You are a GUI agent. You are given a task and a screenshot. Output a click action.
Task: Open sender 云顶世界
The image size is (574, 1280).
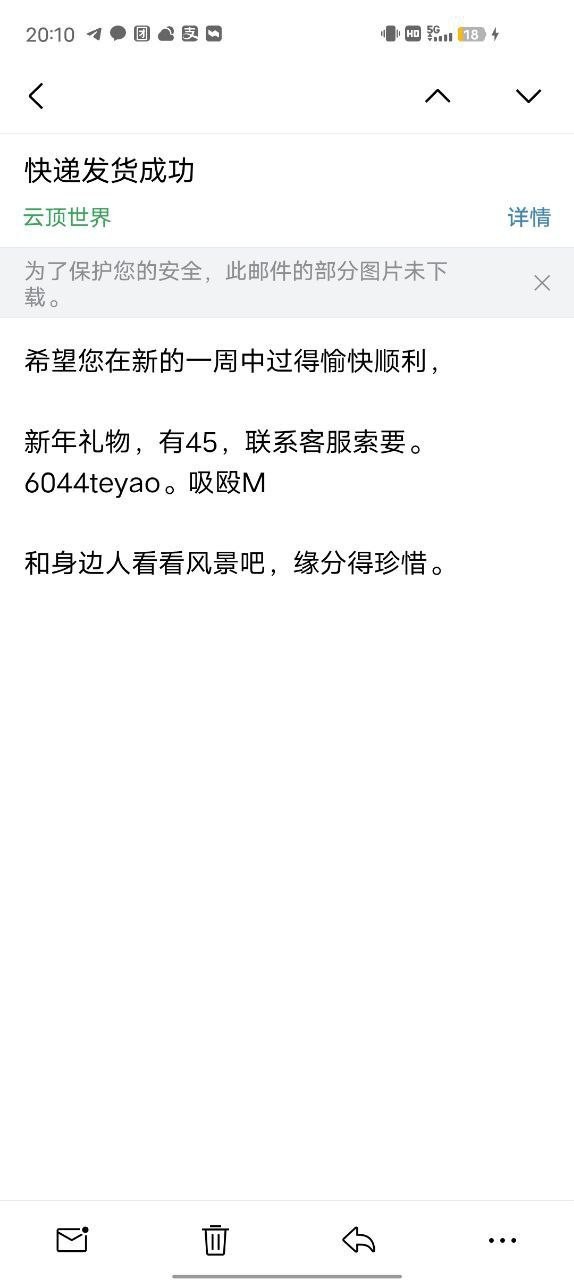(68, 217)
